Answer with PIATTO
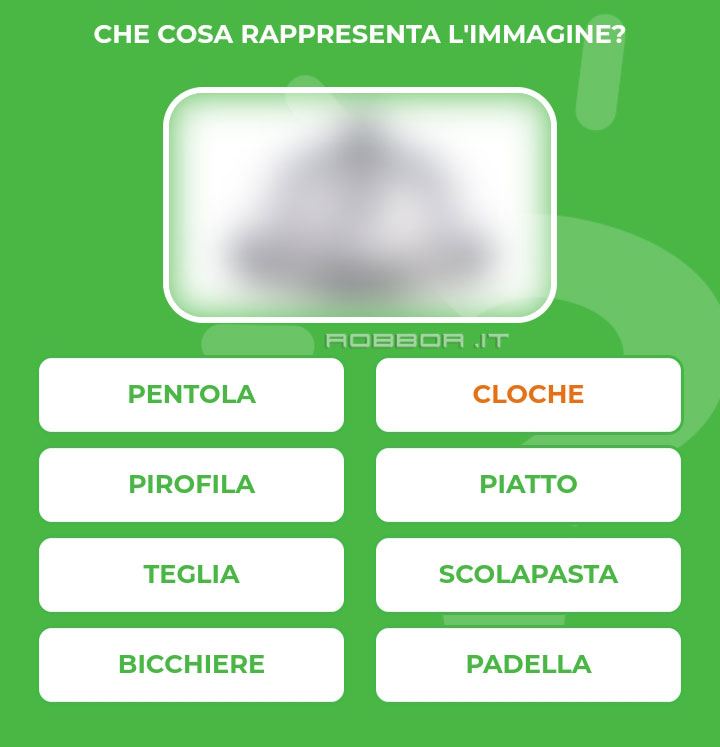This screenshot has width=720, height=747. click(x=528, y=485)
